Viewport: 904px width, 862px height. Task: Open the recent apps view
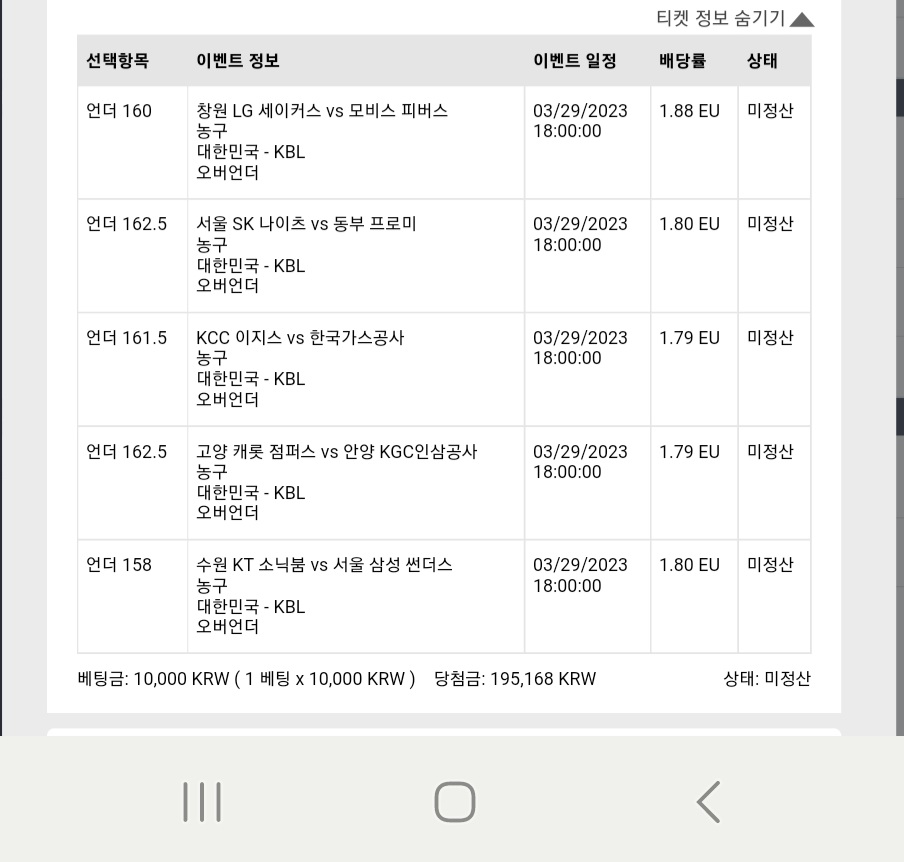(x=202, y=802)
